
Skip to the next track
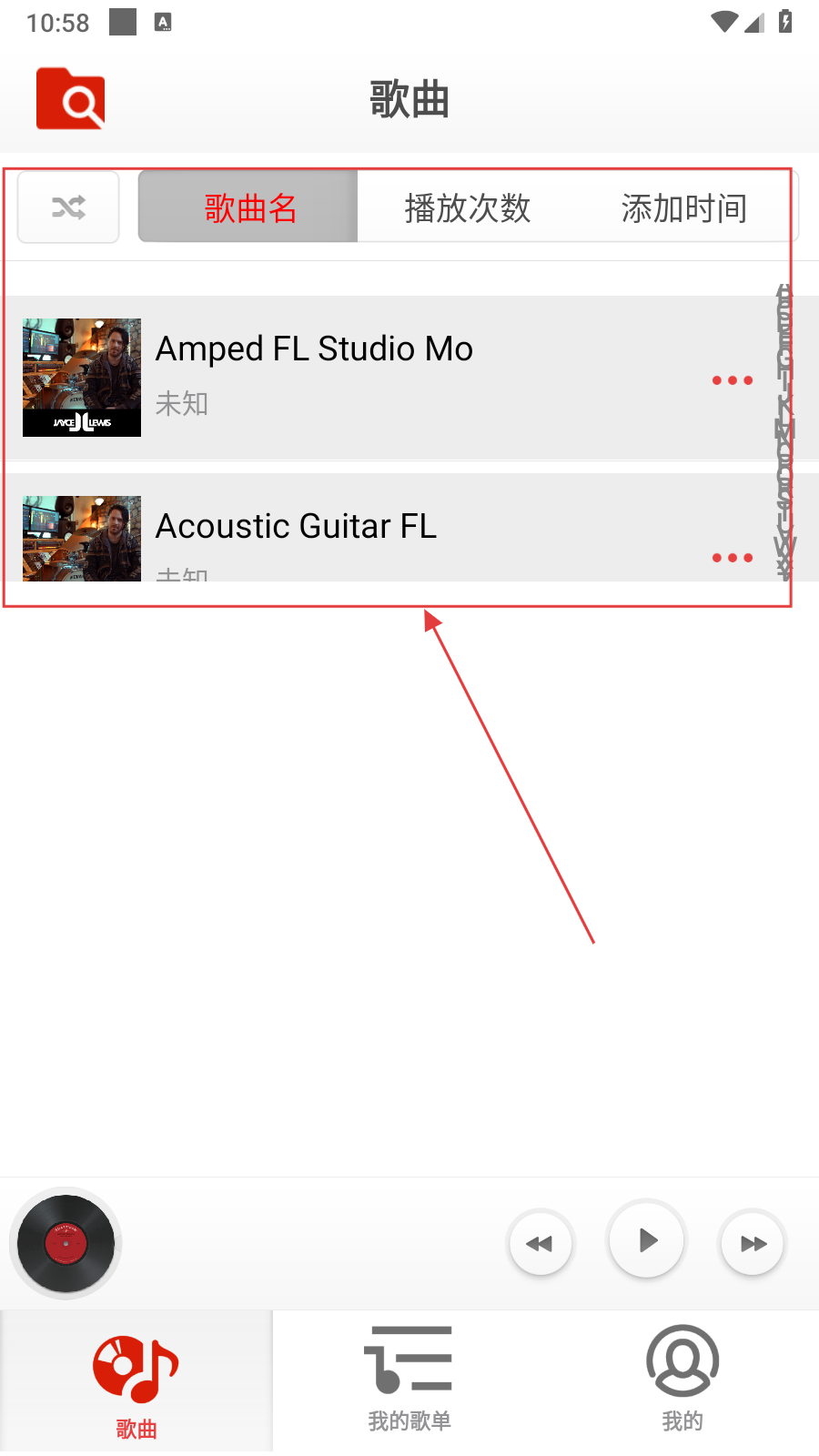753,1243
